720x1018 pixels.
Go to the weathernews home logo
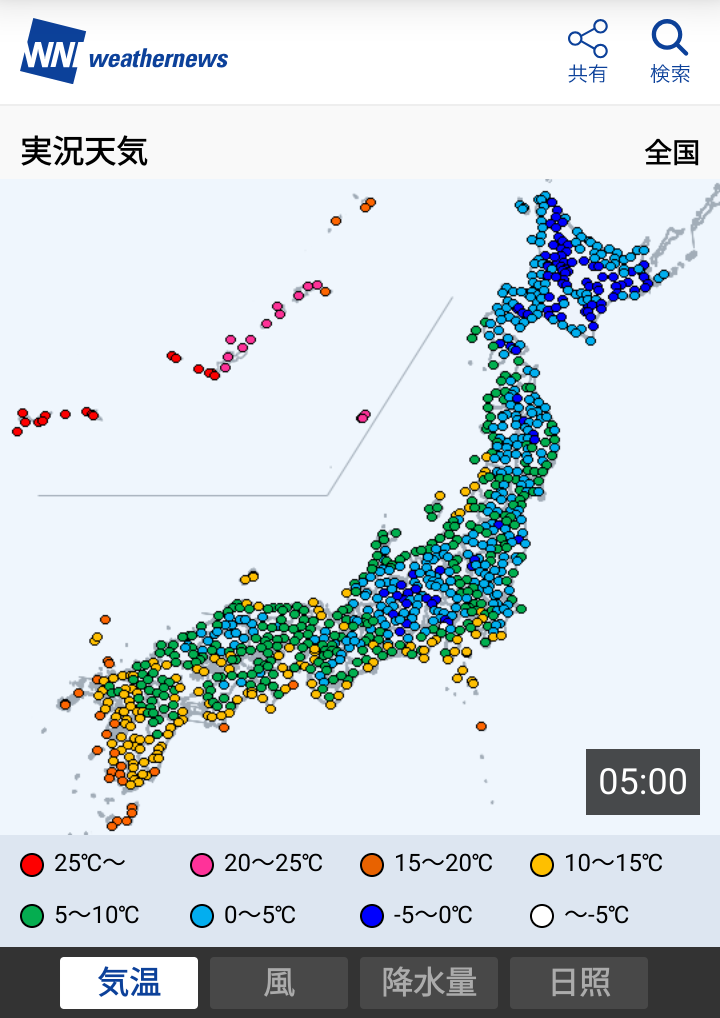[x=125, y=51]
